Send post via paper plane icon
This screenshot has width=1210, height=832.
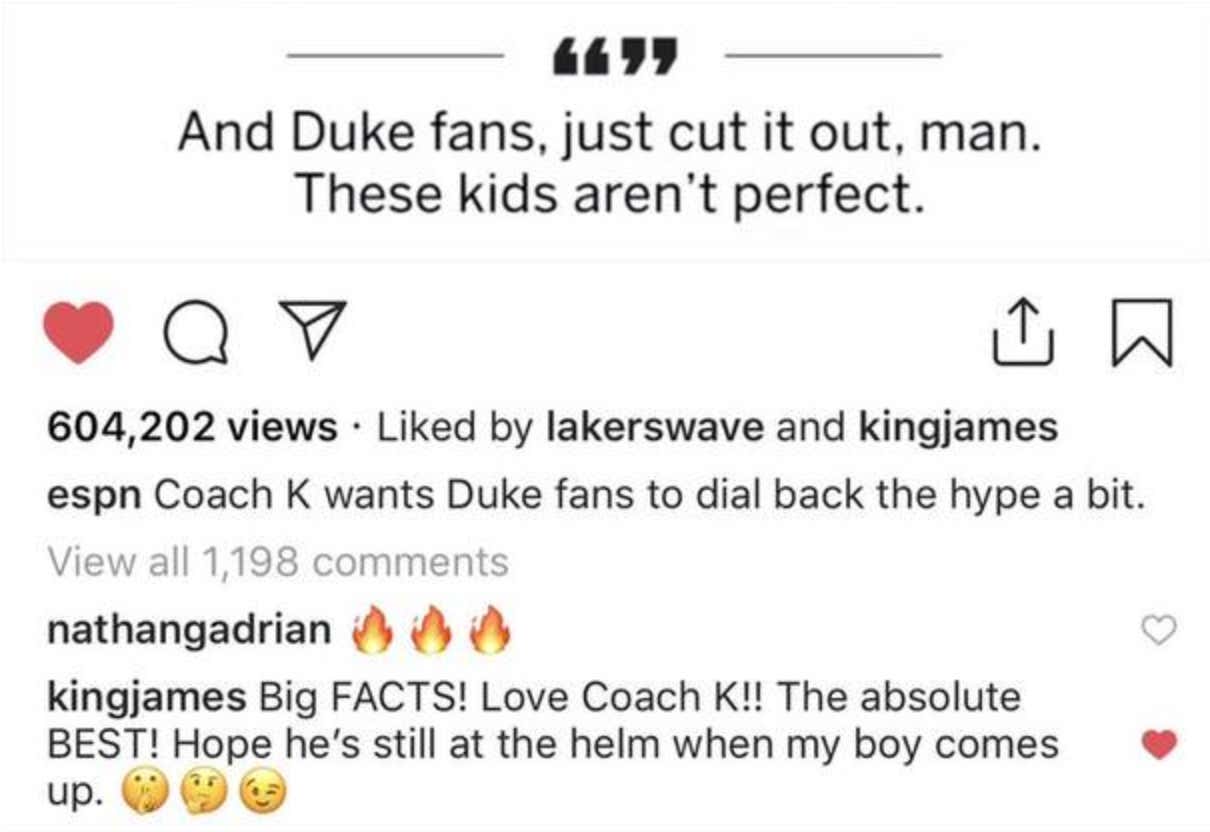(314, 330)
